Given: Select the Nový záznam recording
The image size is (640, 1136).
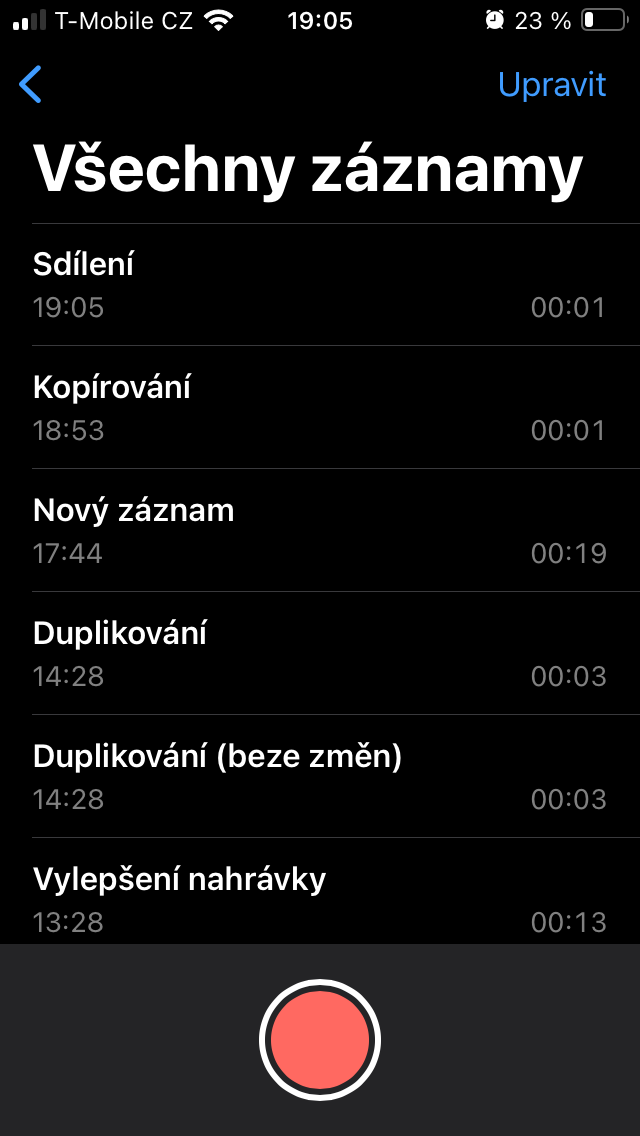Looking at the screenshot, I should 320,531.
